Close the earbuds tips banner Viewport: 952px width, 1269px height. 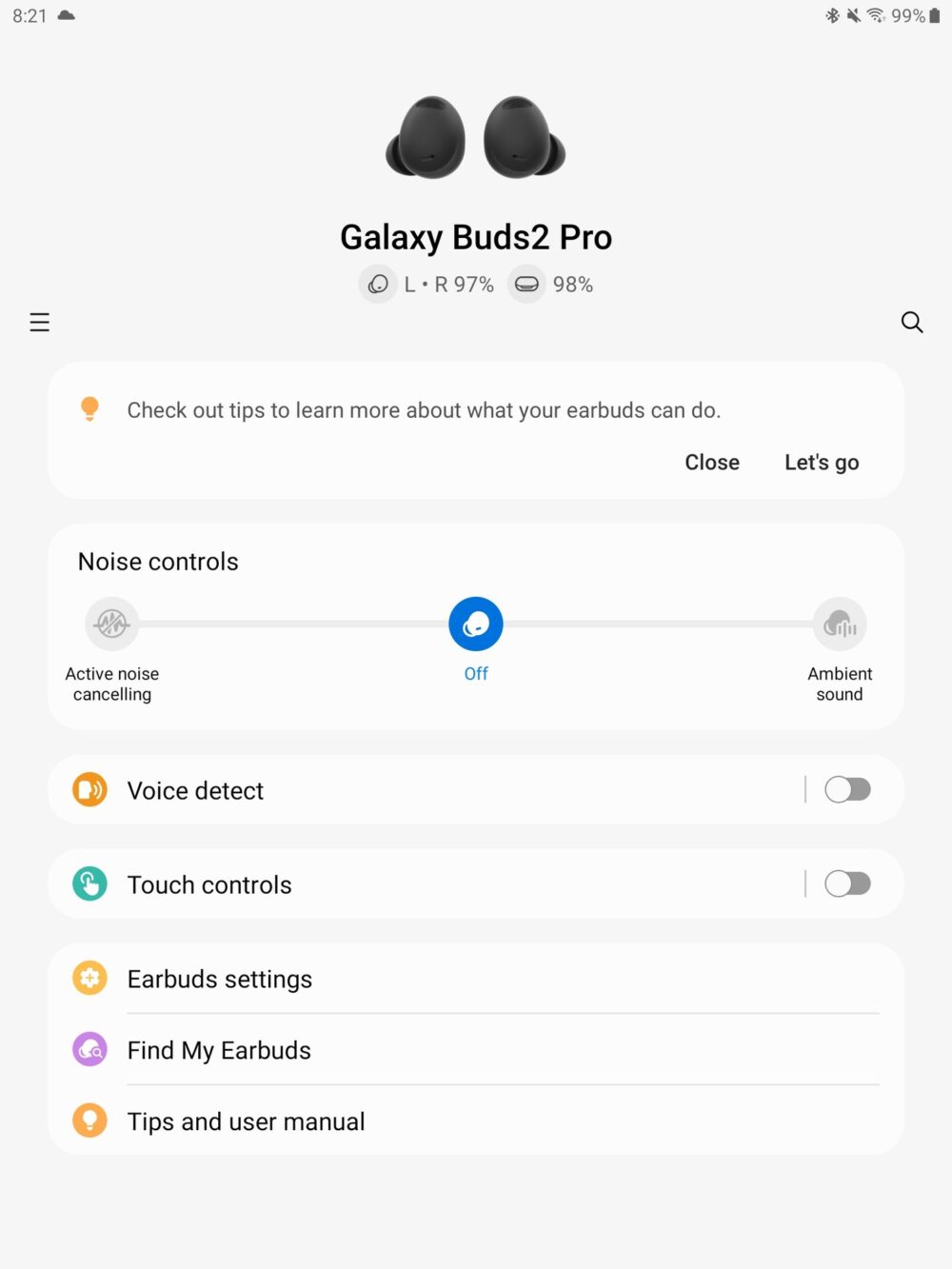[712, 462]
